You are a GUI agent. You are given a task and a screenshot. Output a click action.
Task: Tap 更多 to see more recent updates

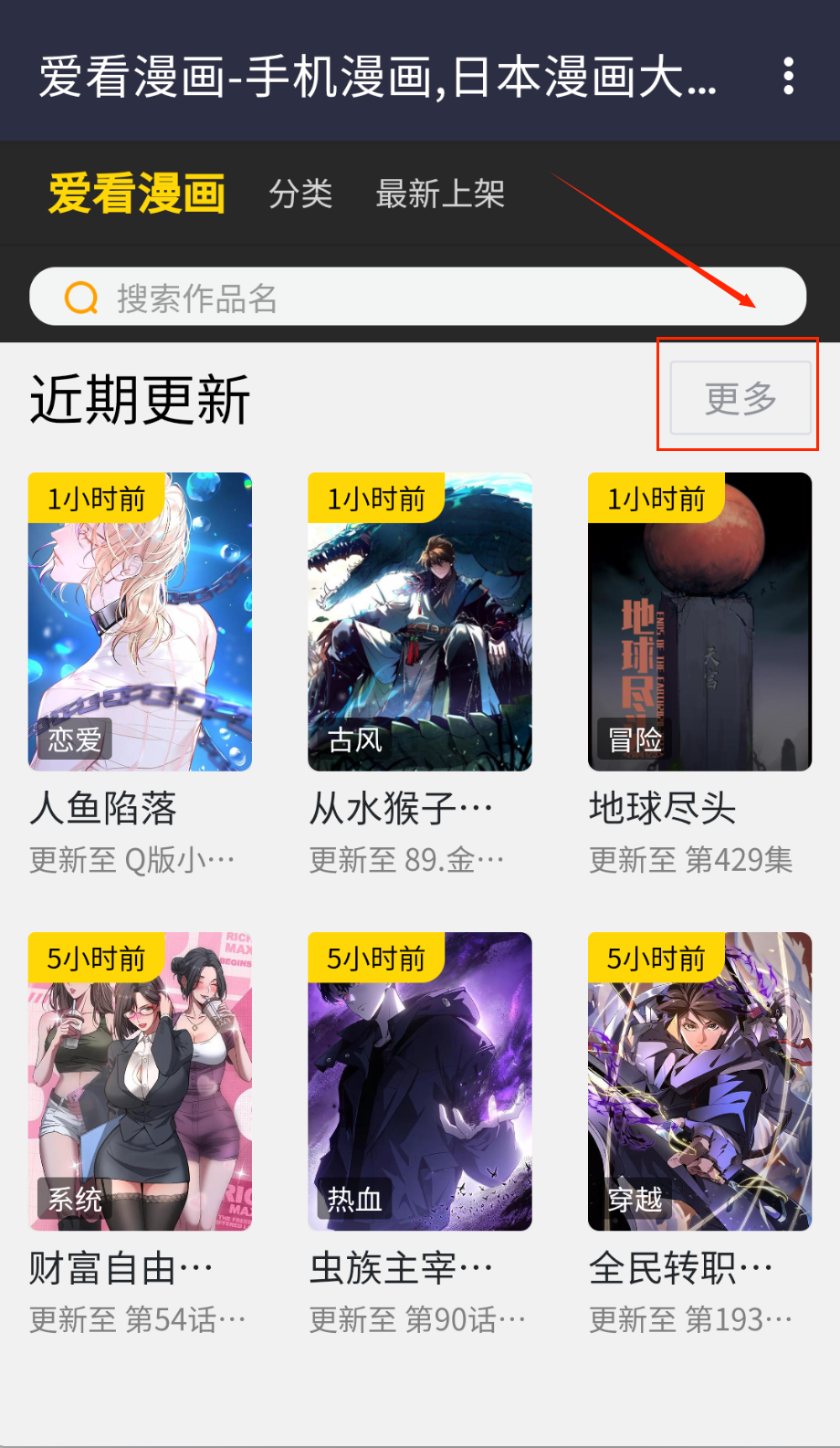point(740,398)
